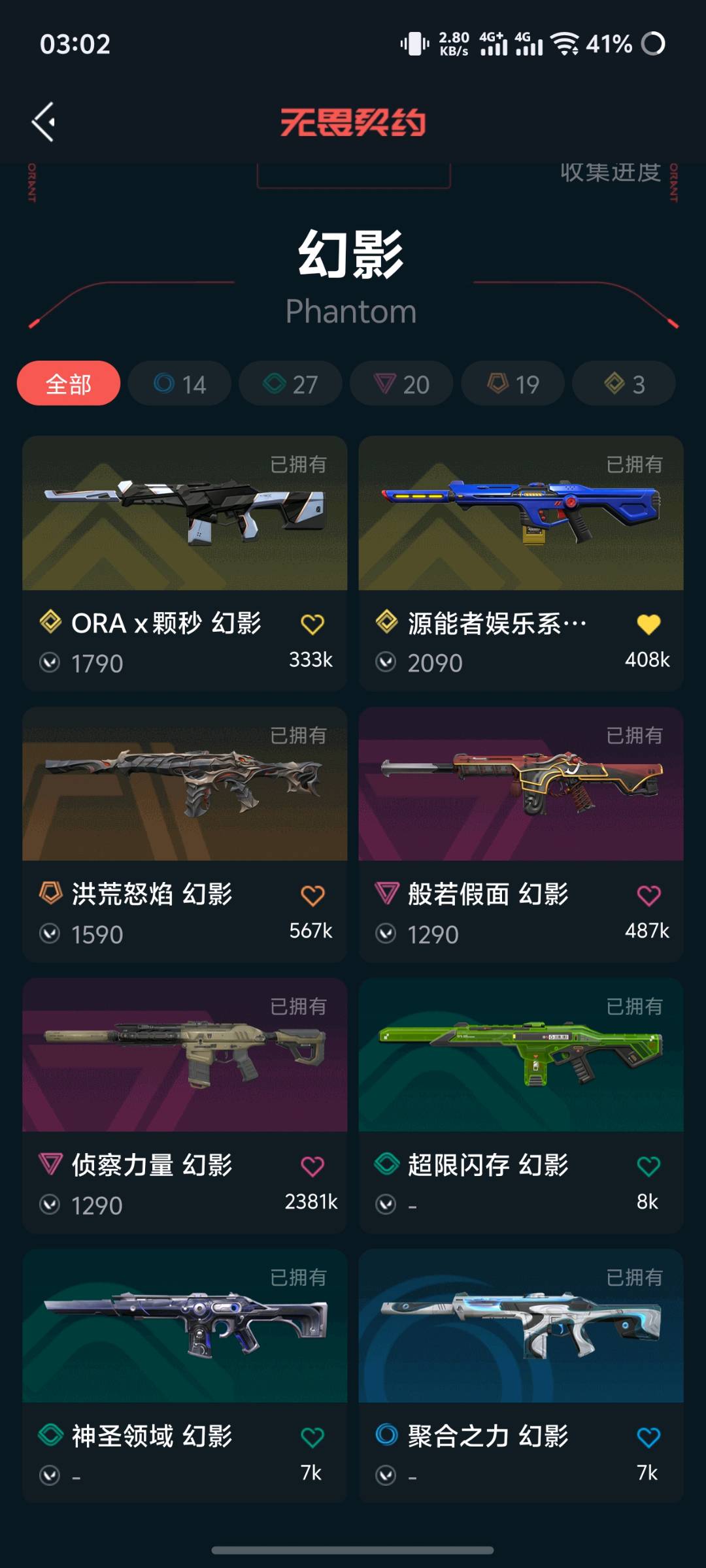Image resolution: width=706 pixels, height=1568 pixels.
Task: Like the 侦察力量 幻影 skin
Action: (x=312, y=1166)
